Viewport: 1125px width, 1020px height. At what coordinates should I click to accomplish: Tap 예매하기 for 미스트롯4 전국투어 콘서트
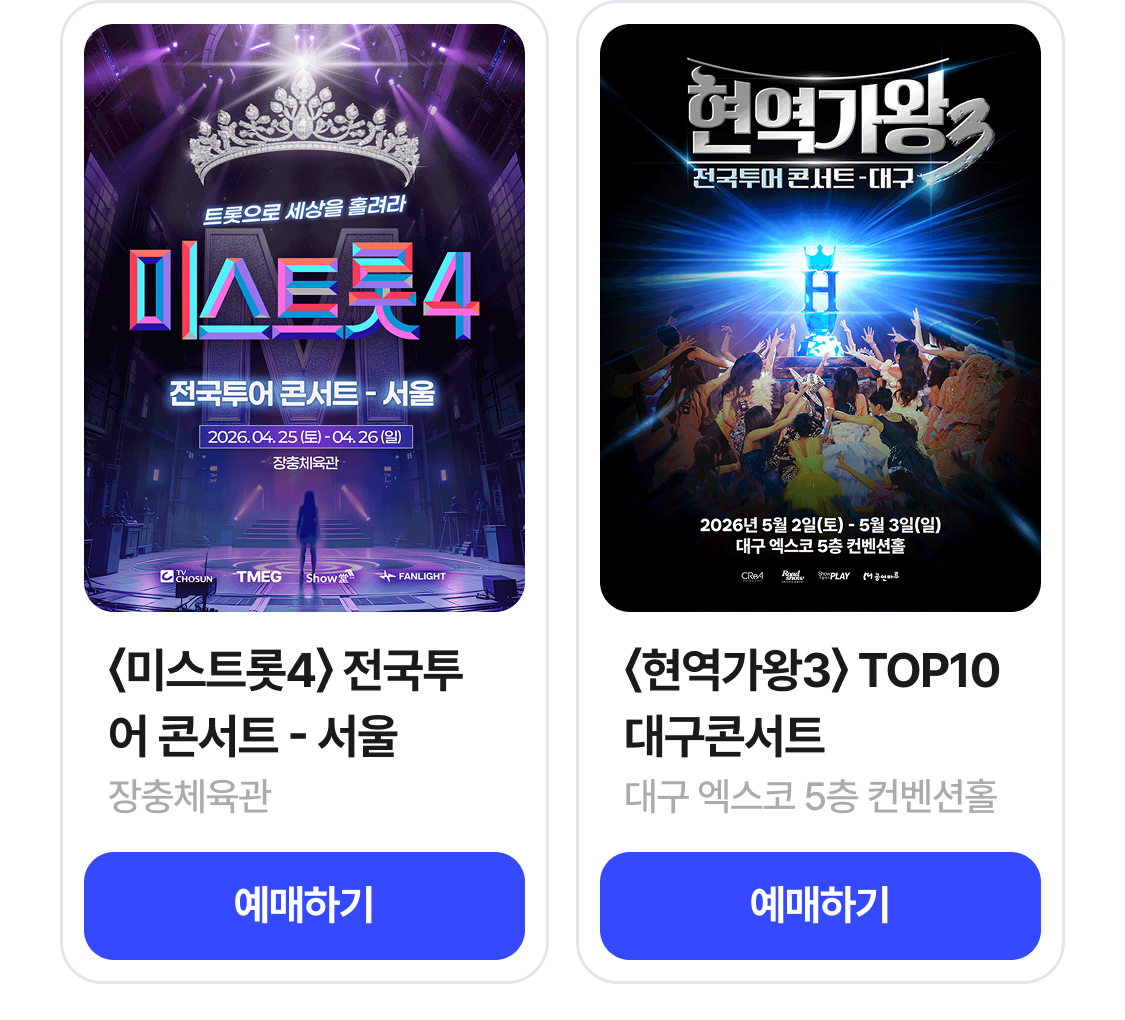tap(304, 905)
